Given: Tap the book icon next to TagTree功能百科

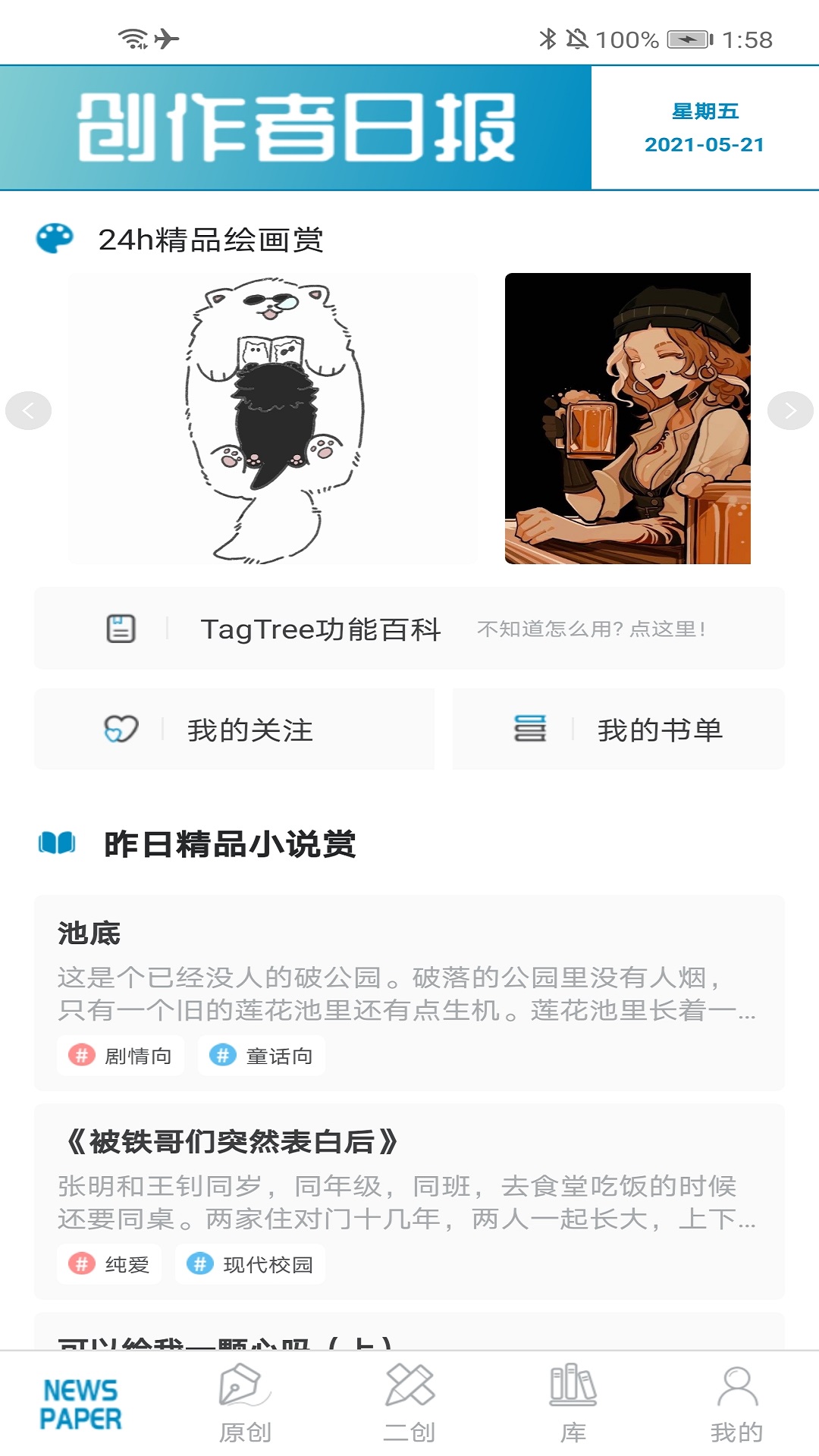Looking at the screenshot, I should pos(120,628).
